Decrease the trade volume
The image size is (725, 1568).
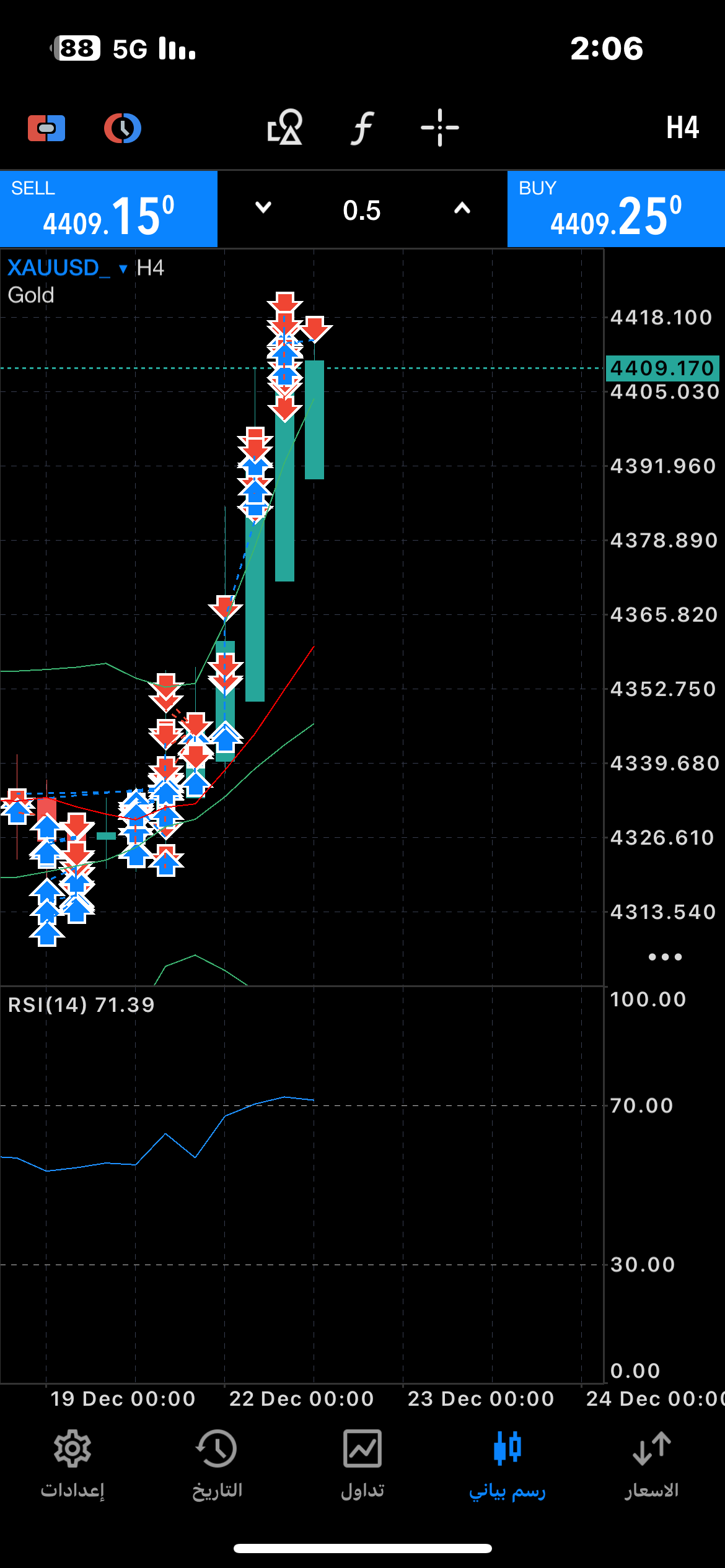point(263,208)
